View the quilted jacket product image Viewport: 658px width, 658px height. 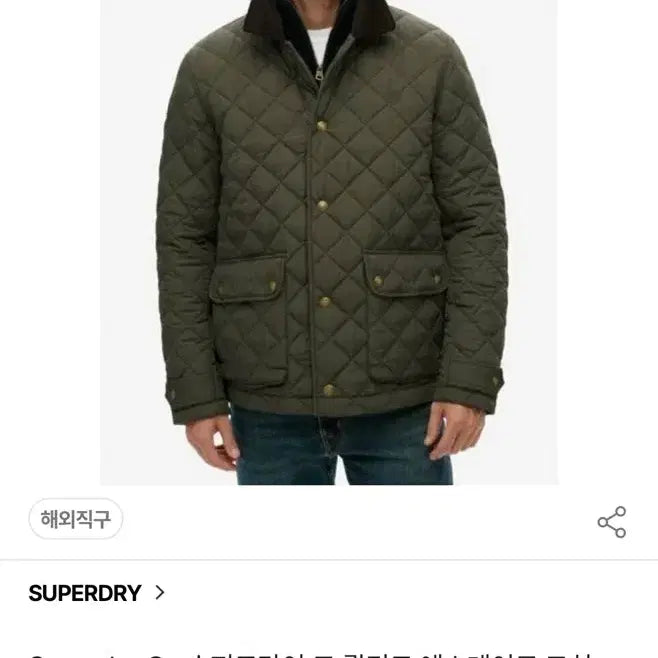[329, 240]
